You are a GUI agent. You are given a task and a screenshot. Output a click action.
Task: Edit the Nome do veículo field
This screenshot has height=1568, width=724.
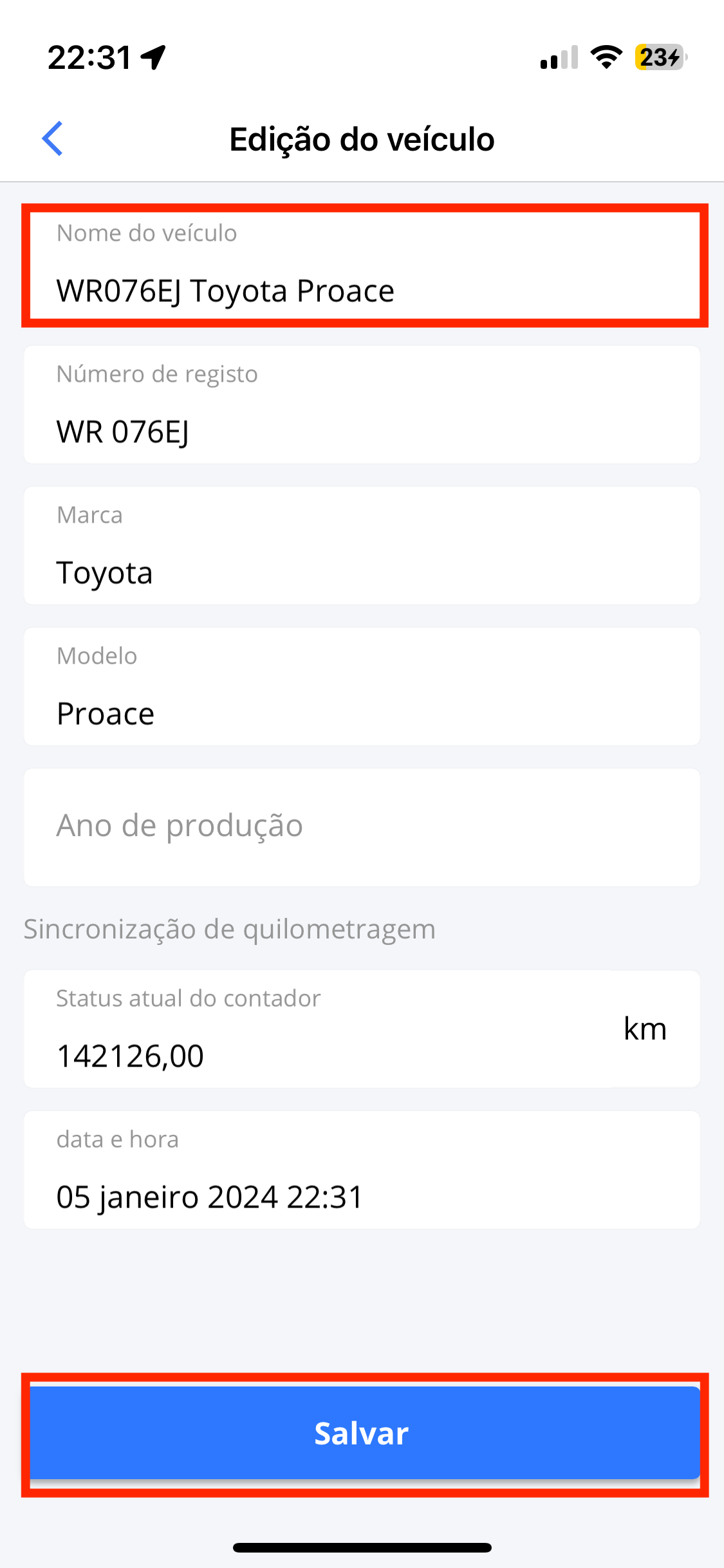click(362, 265)
